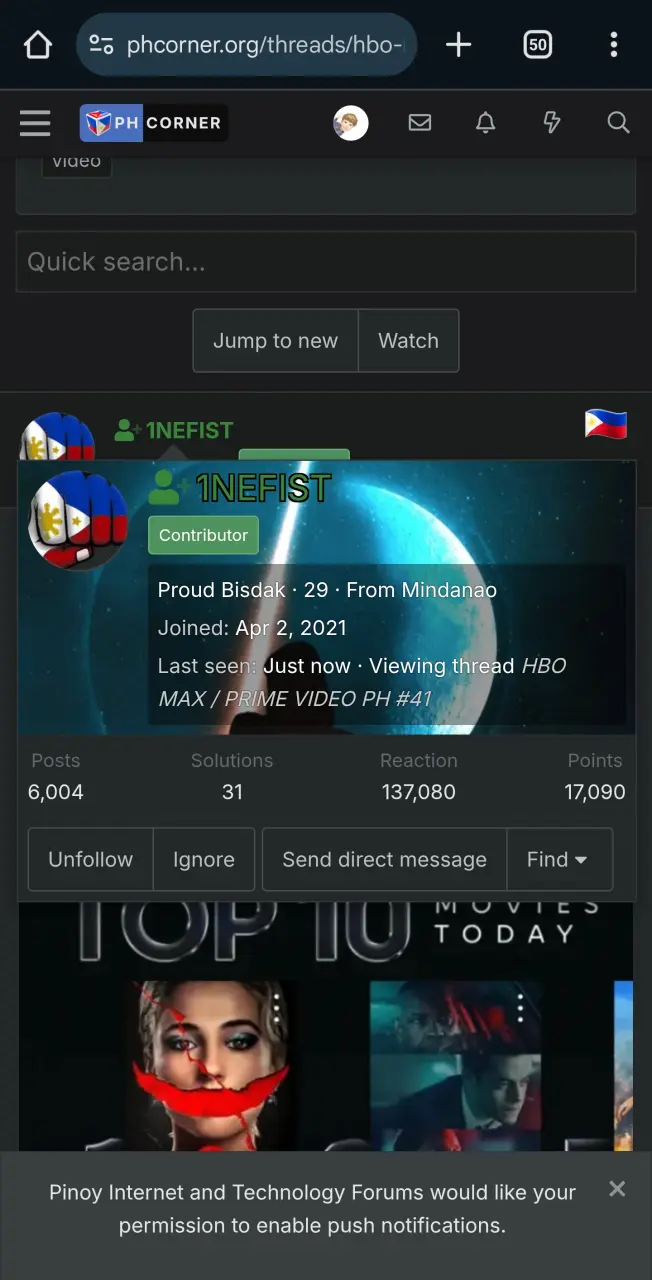Expand the Find dropdown
652x1280 pixels.
[x=559, y=859]
